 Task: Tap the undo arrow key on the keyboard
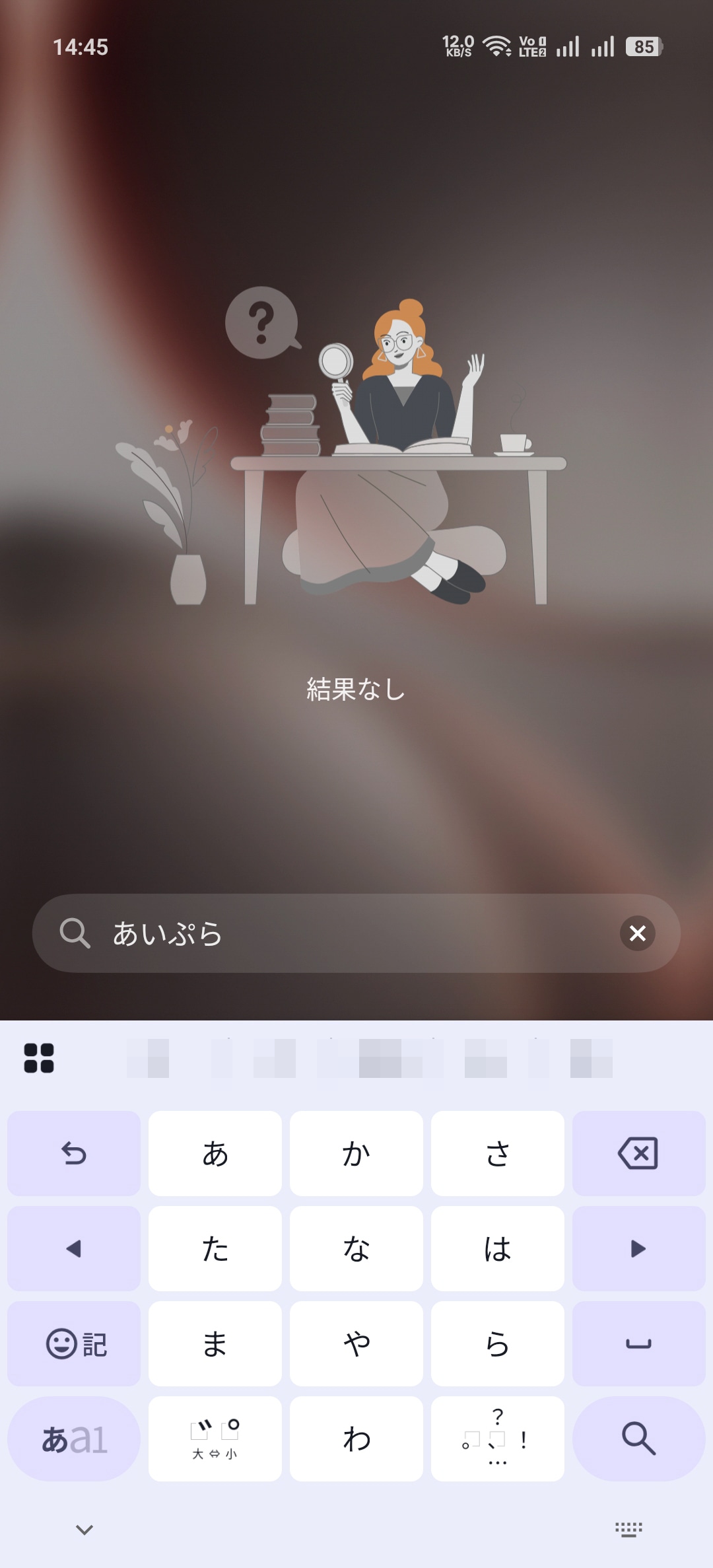coord(73,1153)
